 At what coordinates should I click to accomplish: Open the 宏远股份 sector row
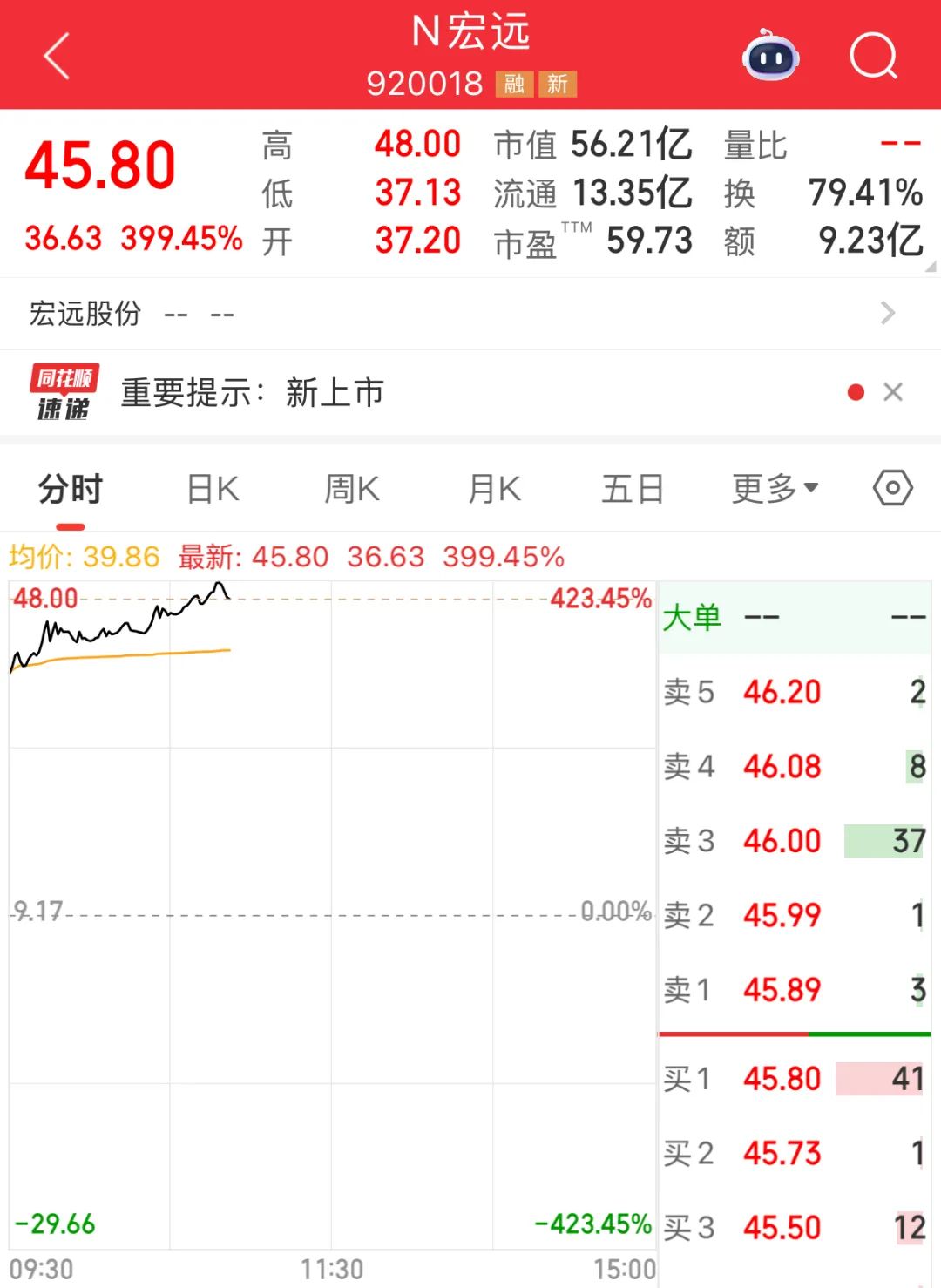[x=470, y=314]
